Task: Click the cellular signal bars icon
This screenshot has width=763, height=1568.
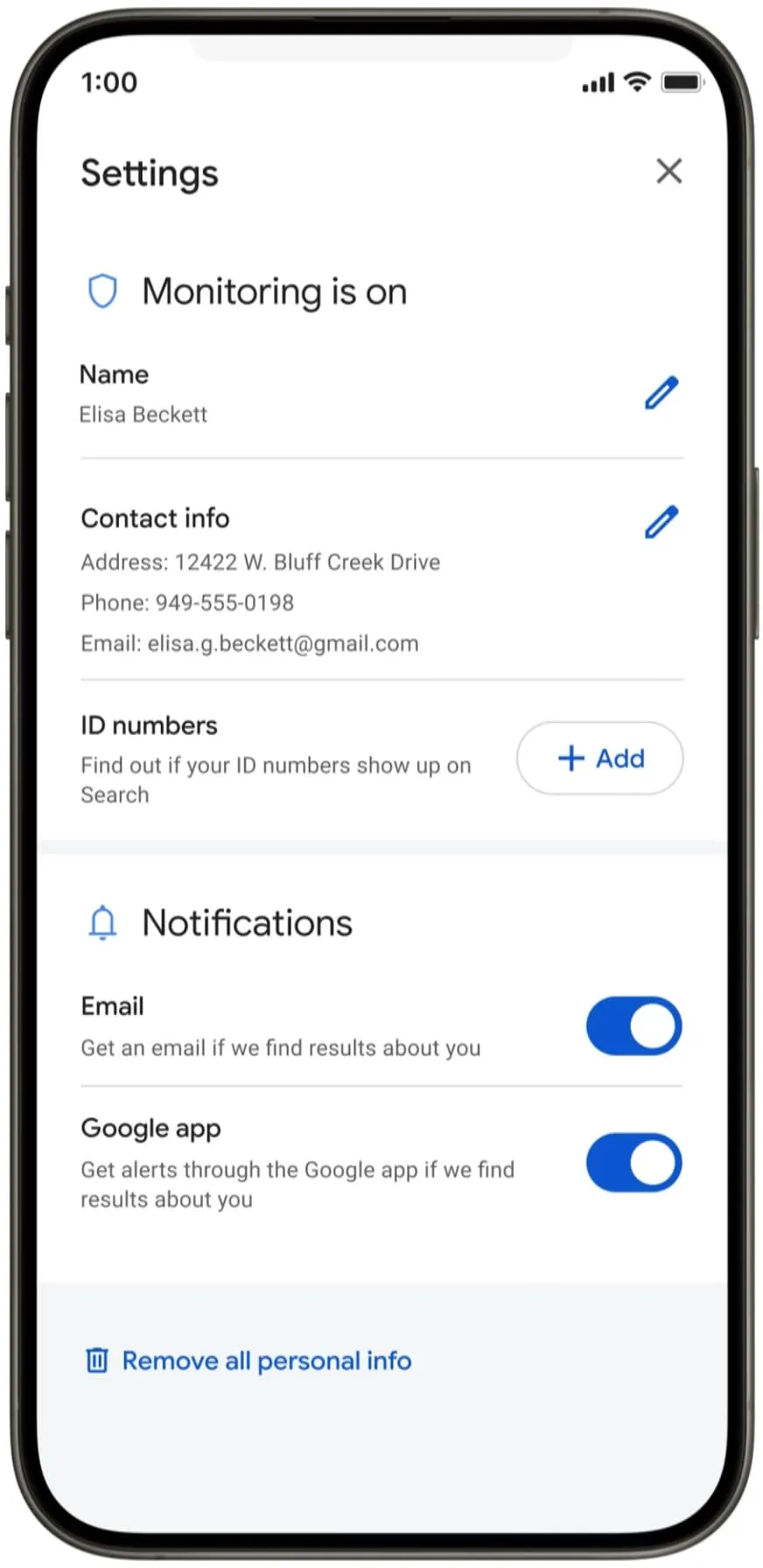Action: 596,81
